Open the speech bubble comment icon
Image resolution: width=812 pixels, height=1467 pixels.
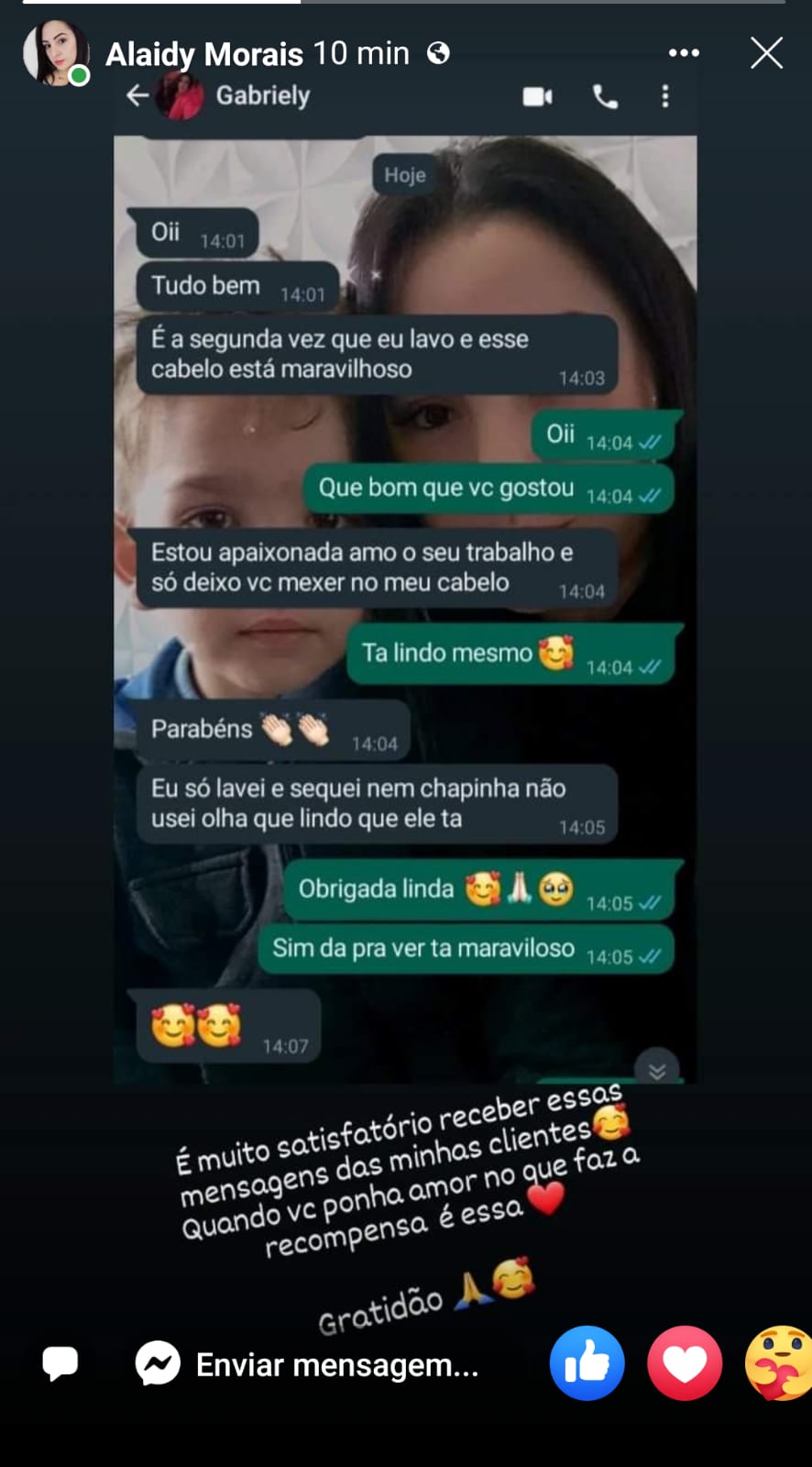(x=60, y=1363)
